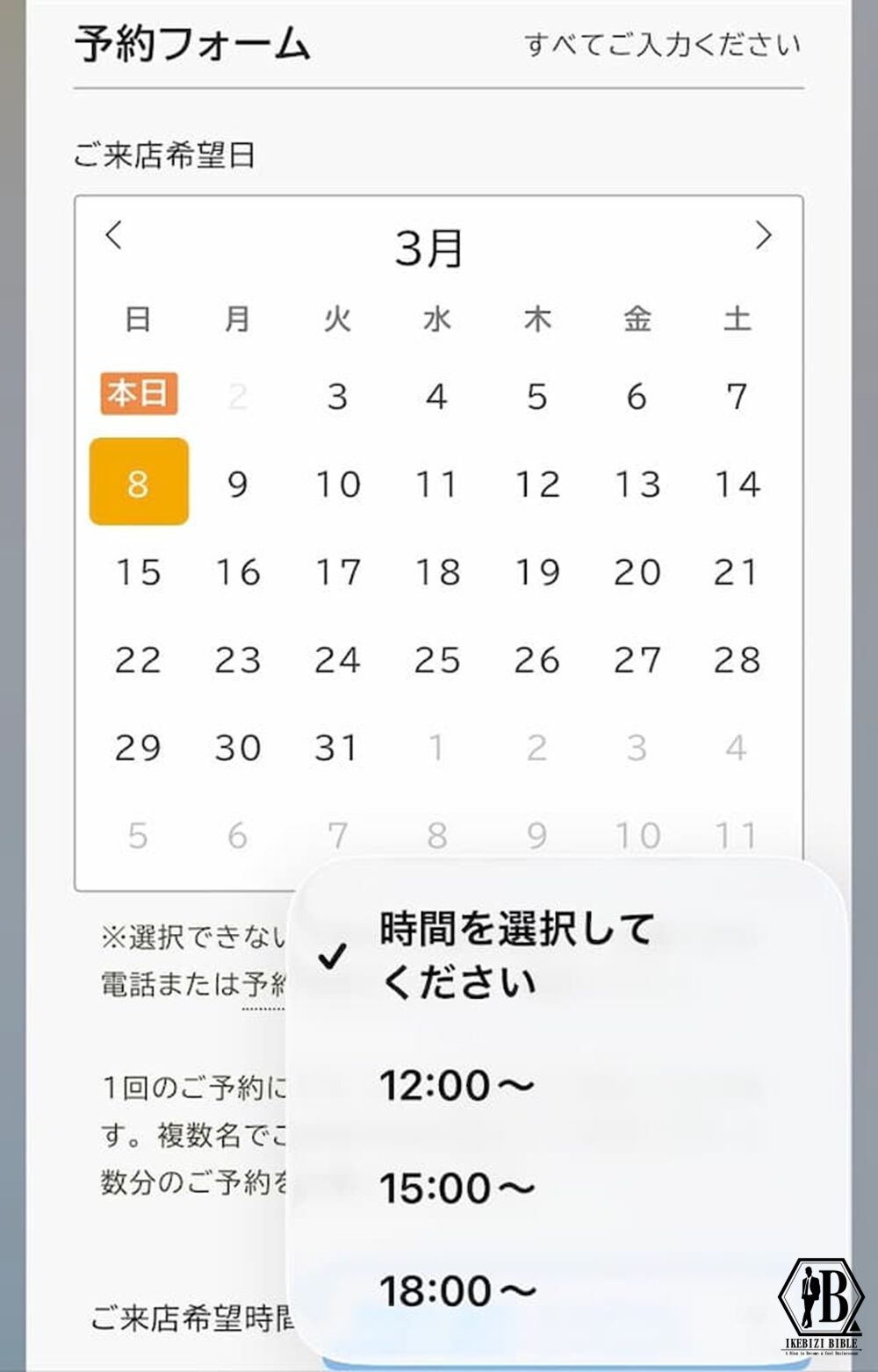This screenshot has height=1372, width=878.
Task: Pick March 9 as visit date
Action: 237,484
